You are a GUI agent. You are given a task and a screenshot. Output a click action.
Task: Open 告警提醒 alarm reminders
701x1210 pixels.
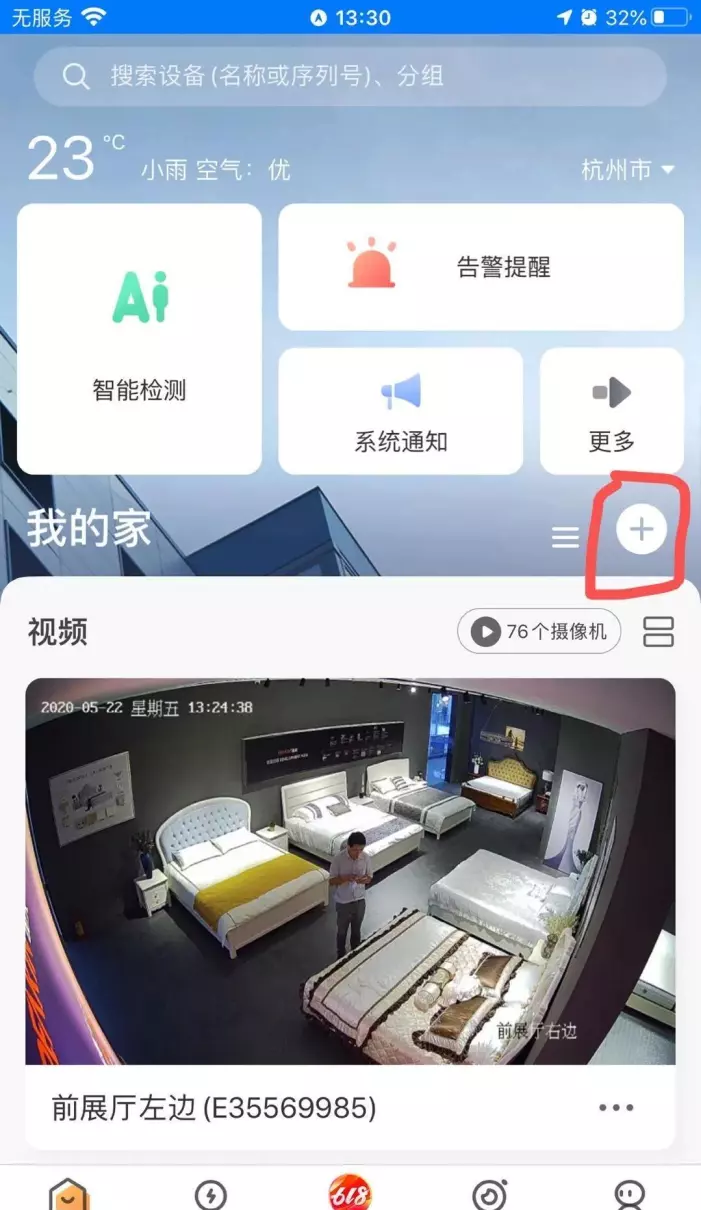click(481, 267)
